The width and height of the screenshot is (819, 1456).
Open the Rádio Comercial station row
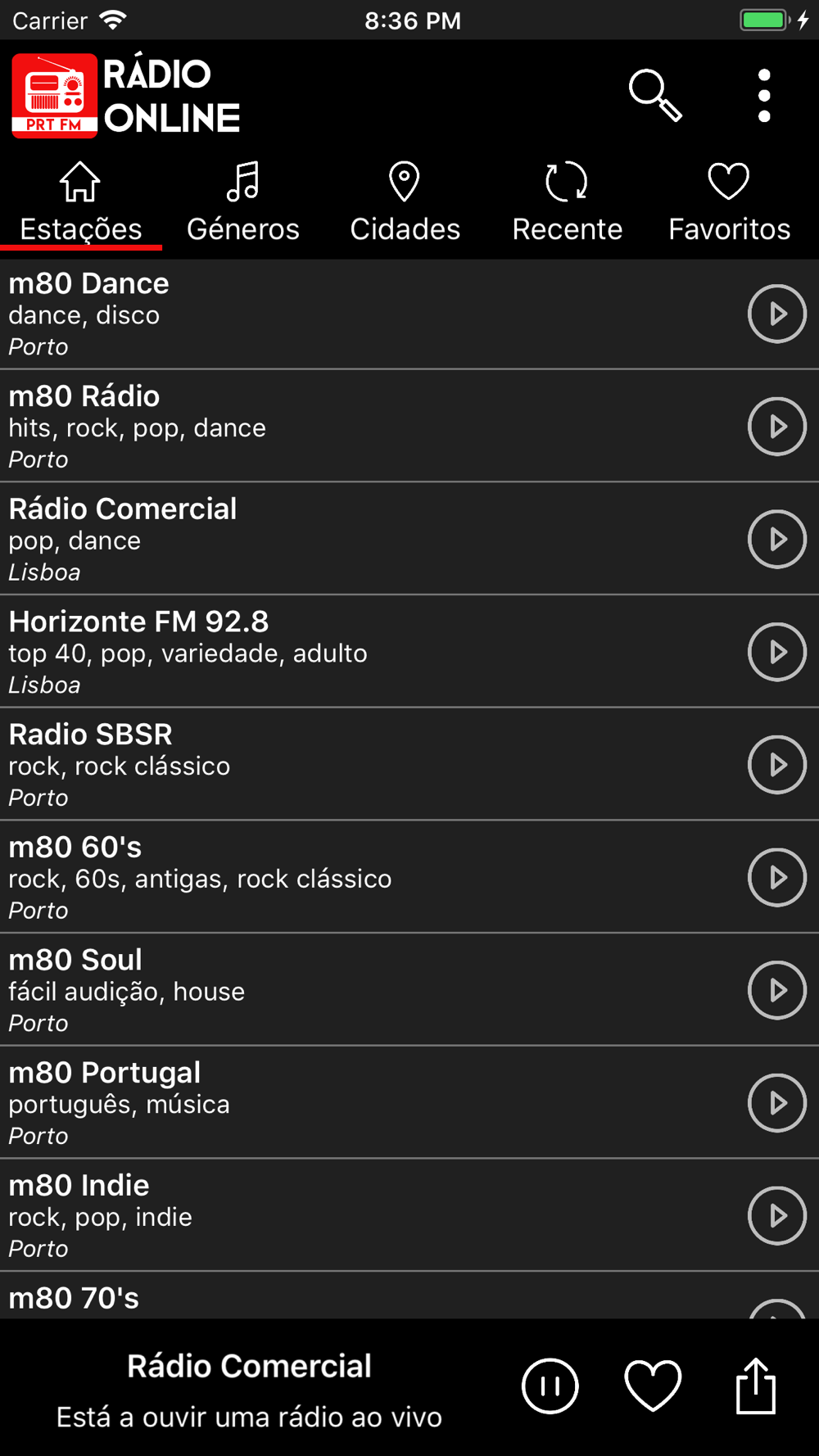coord(328,539)
